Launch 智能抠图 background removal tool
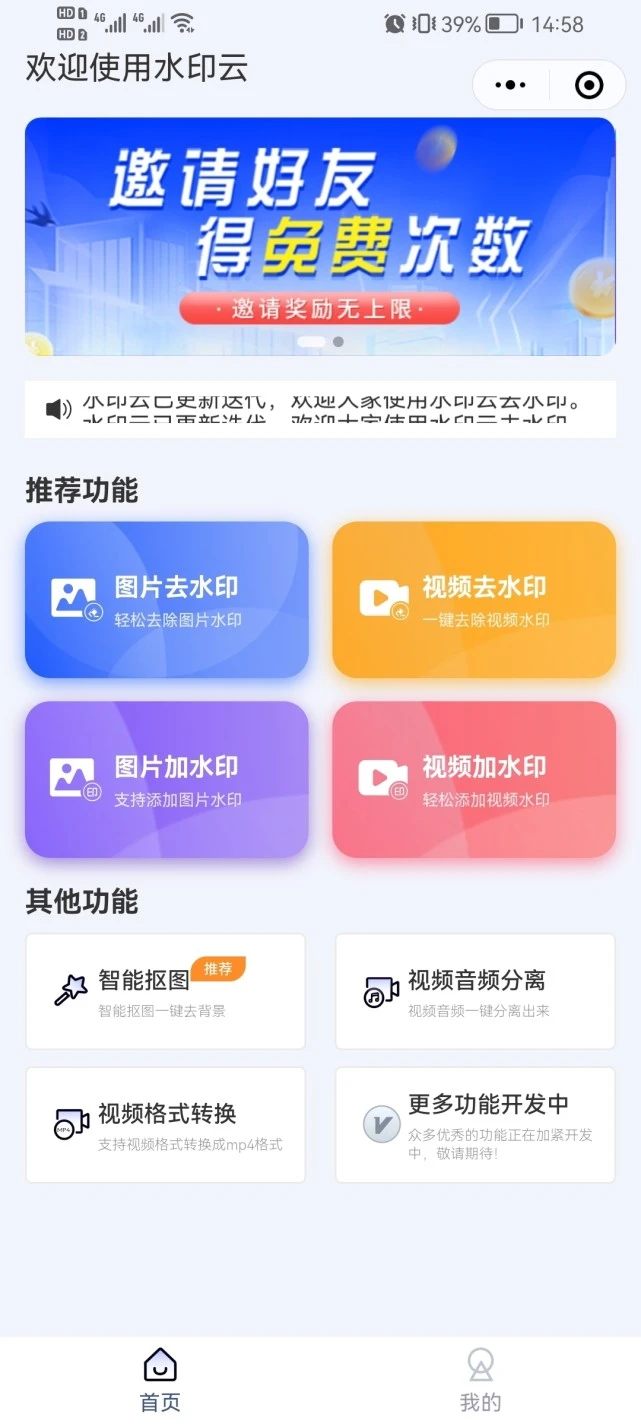 click(x=165, y=991)
